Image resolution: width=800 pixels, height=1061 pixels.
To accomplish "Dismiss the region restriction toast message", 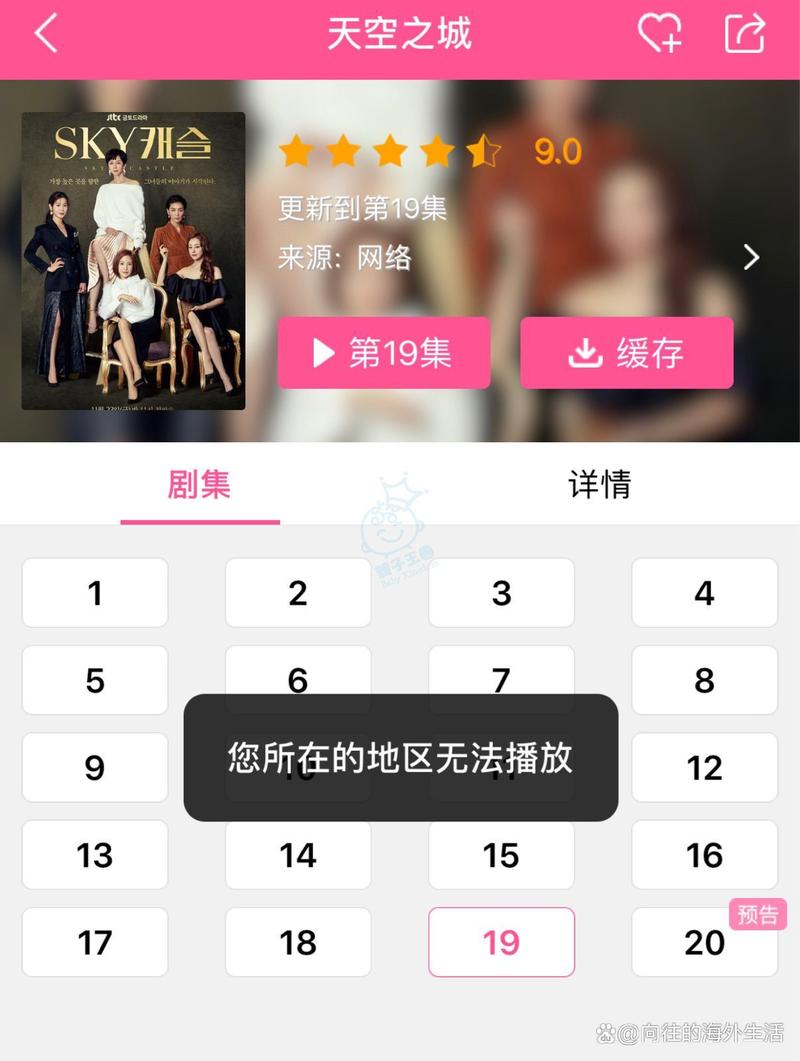I will click(399, 758).
